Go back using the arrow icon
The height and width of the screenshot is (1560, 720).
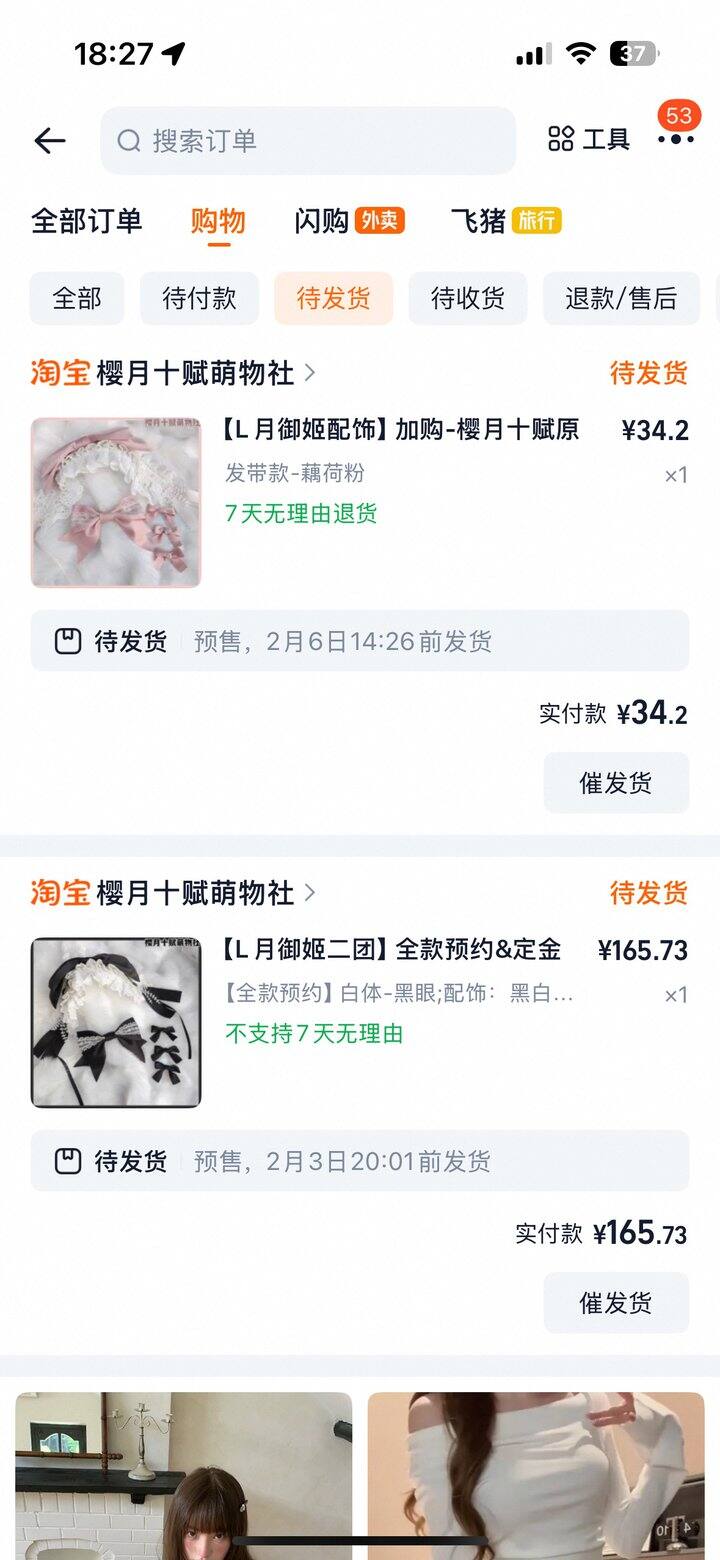click(49, 141)
